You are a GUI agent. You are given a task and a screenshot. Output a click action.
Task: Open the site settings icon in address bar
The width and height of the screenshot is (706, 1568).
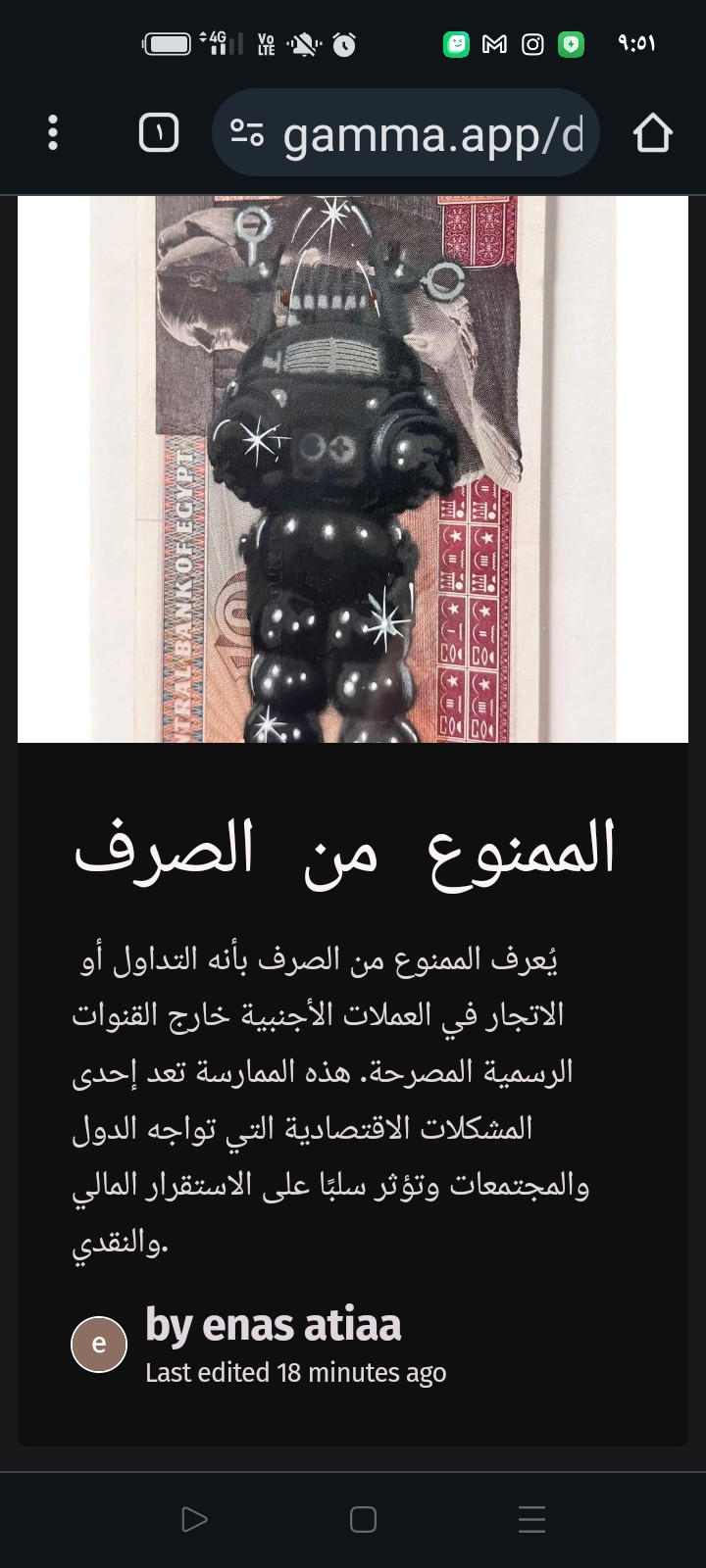(x=247, y=133)
